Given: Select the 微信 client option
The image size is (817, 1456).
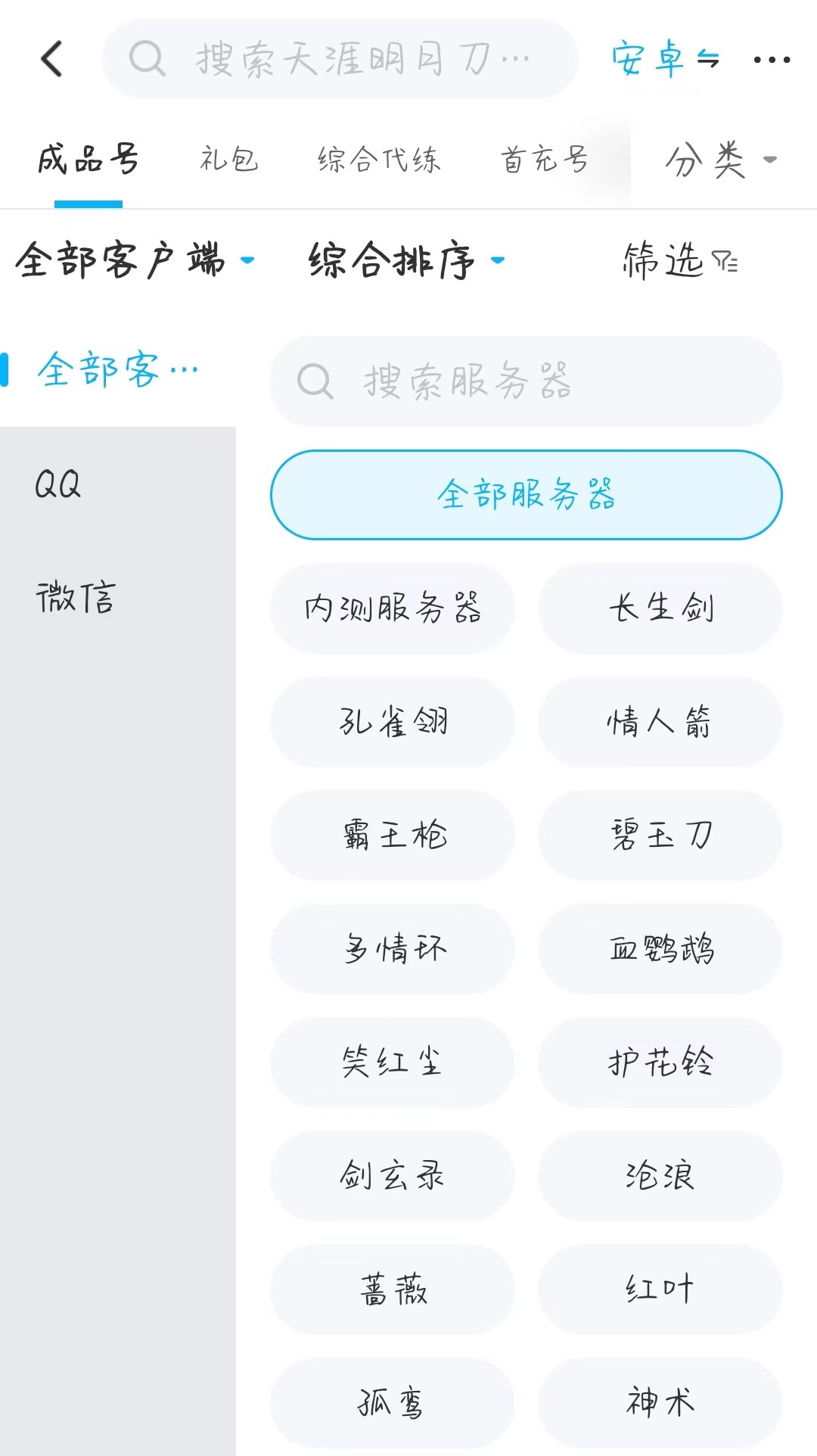Looking at the screenshot, I should coord(76,597).
